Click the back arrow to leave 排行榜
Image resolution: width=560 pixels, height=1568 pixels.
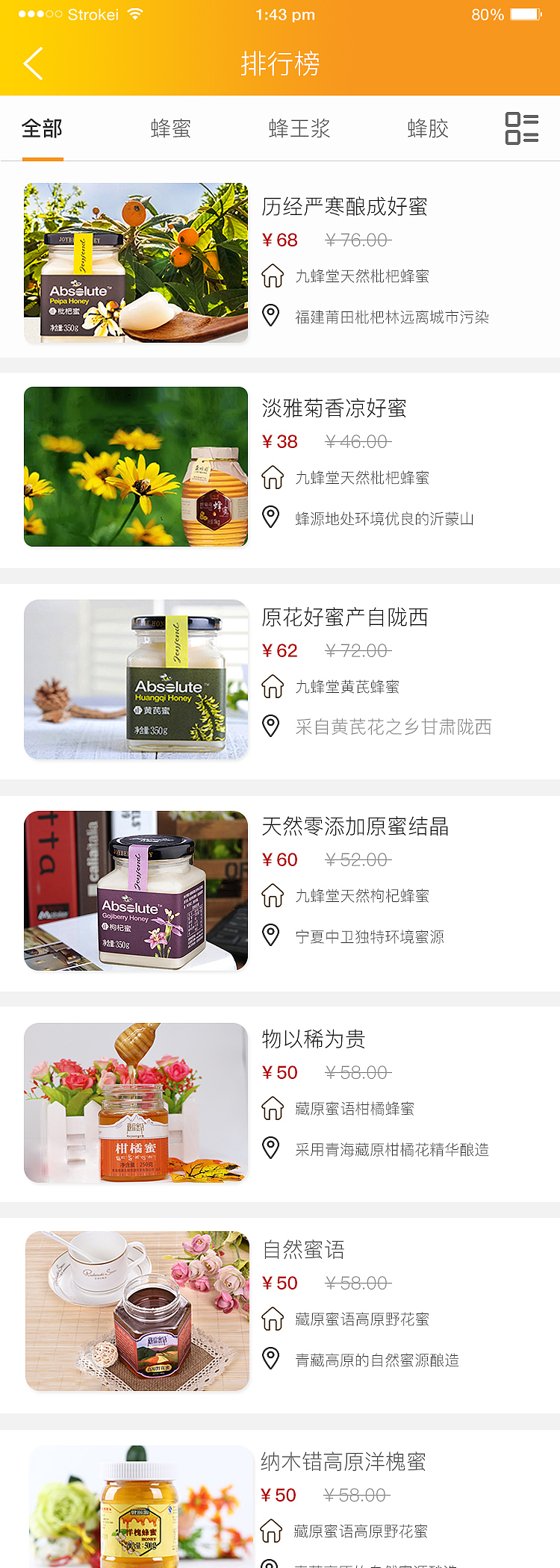click(x=33, y=63)
